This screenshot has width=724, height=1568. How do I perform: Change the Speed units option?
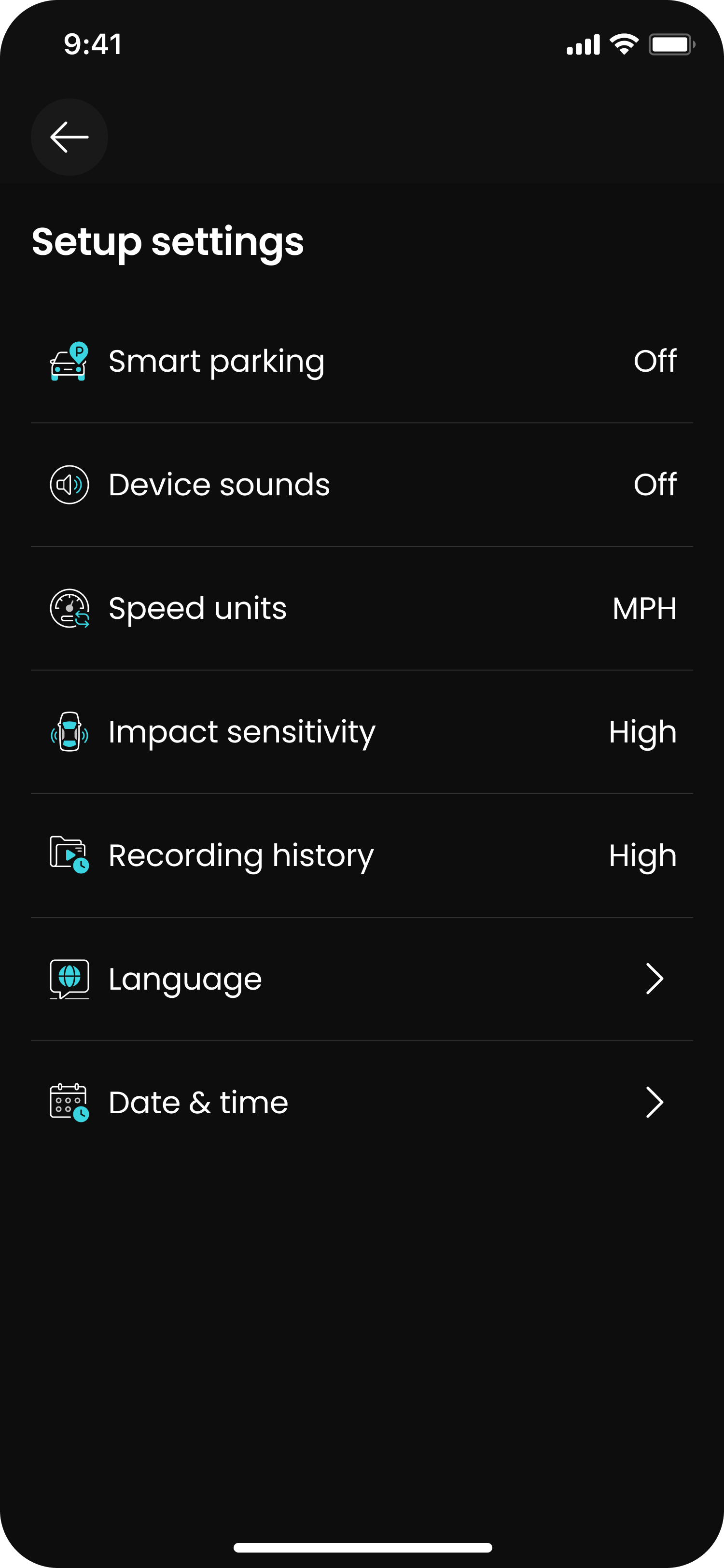coord(362,609)
